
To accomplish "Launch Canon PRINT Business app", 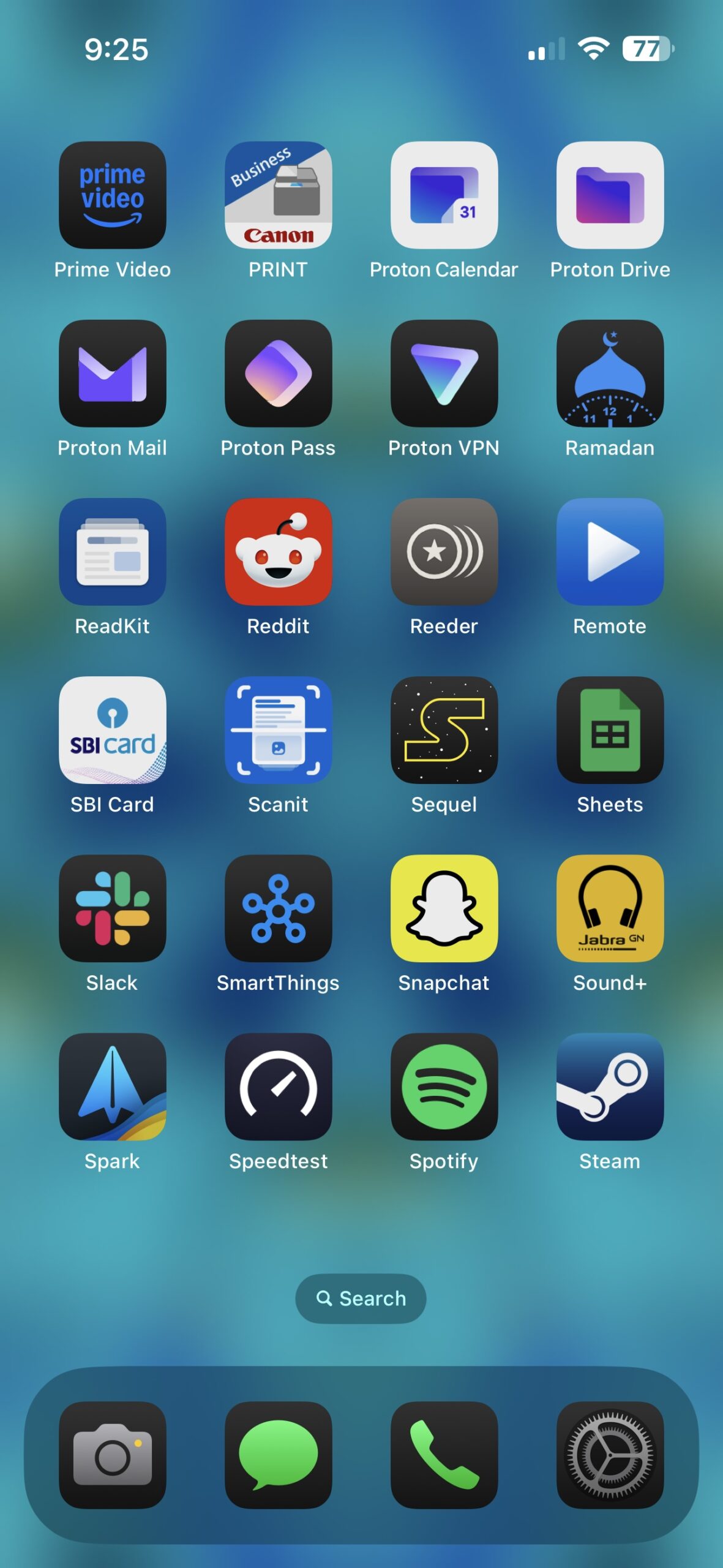I will [278, 195].
